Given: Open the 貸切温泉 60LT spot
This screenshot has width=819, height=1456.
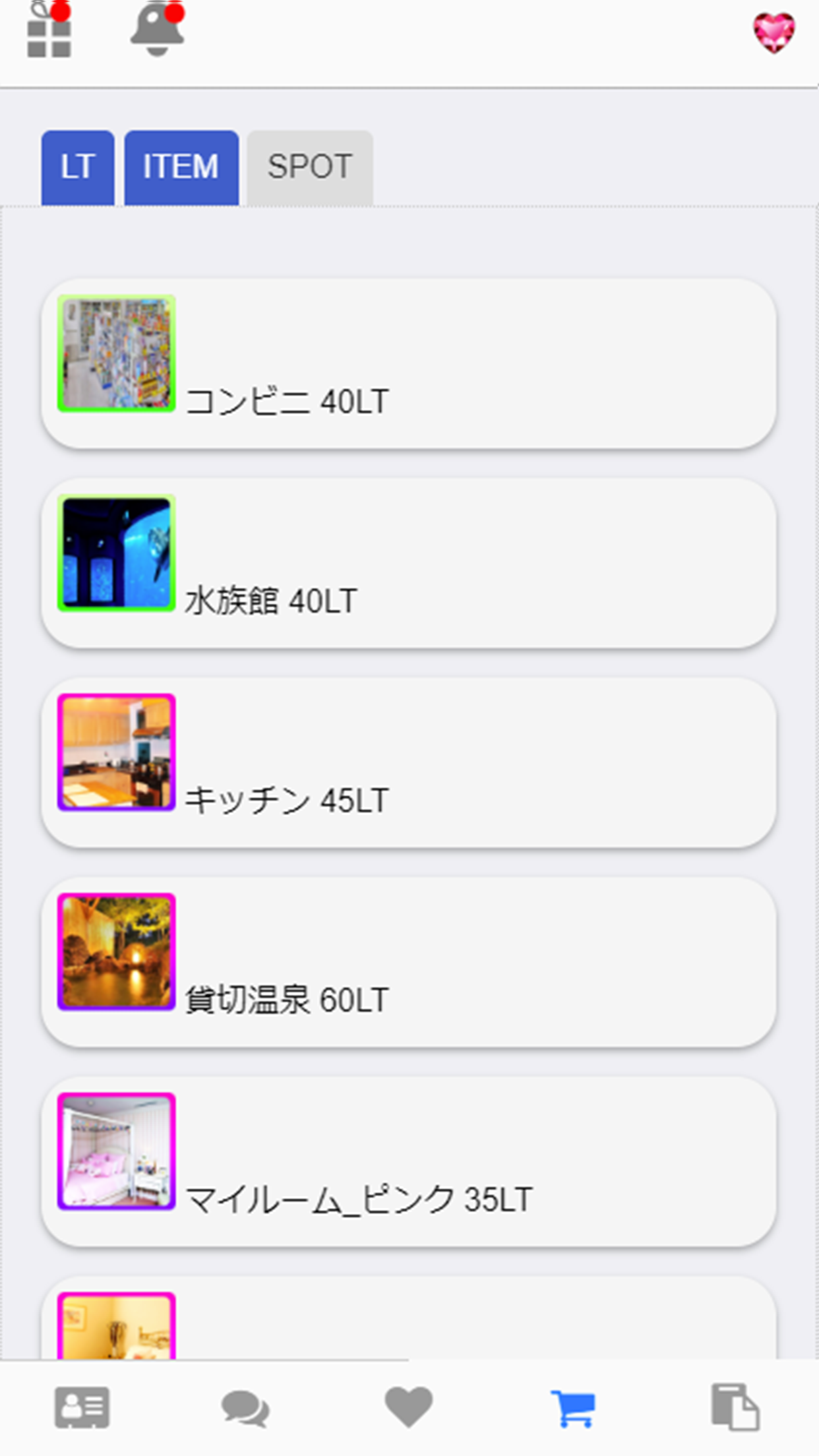Looking at the screenshot, I should (x=409, y=963).
